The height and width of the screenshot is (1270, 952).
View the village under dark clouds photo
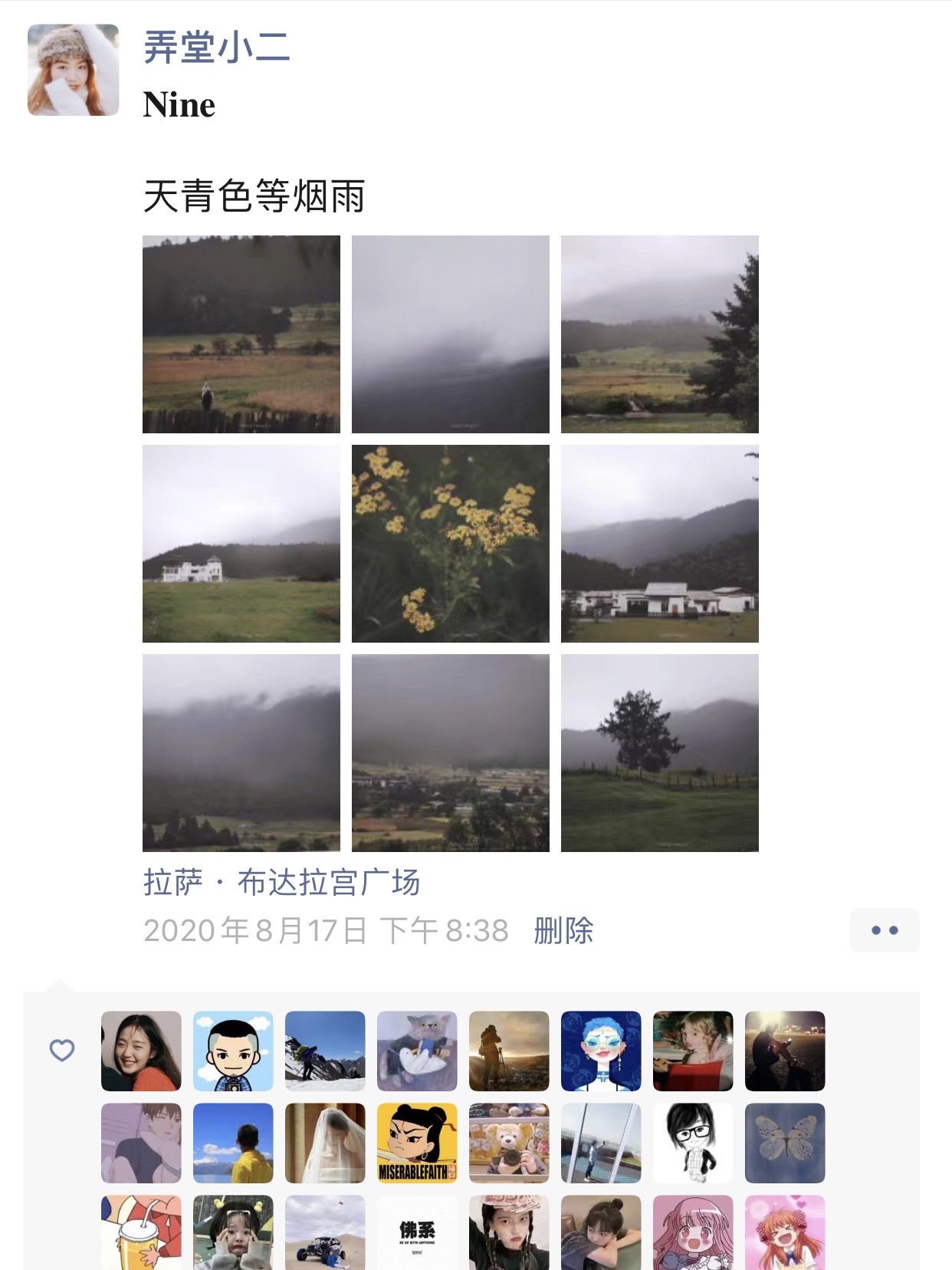(450, 752)
